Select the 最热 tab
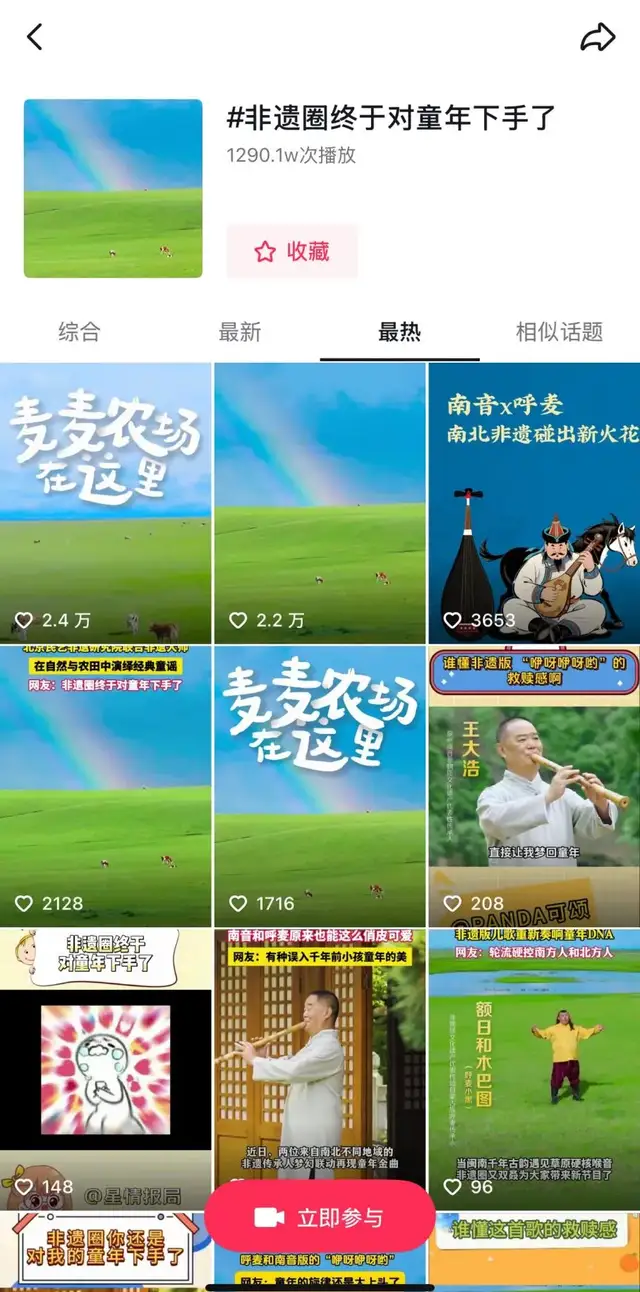This screenshot has height=1292, width=640. pyautogui.click(x=399, y=332)
